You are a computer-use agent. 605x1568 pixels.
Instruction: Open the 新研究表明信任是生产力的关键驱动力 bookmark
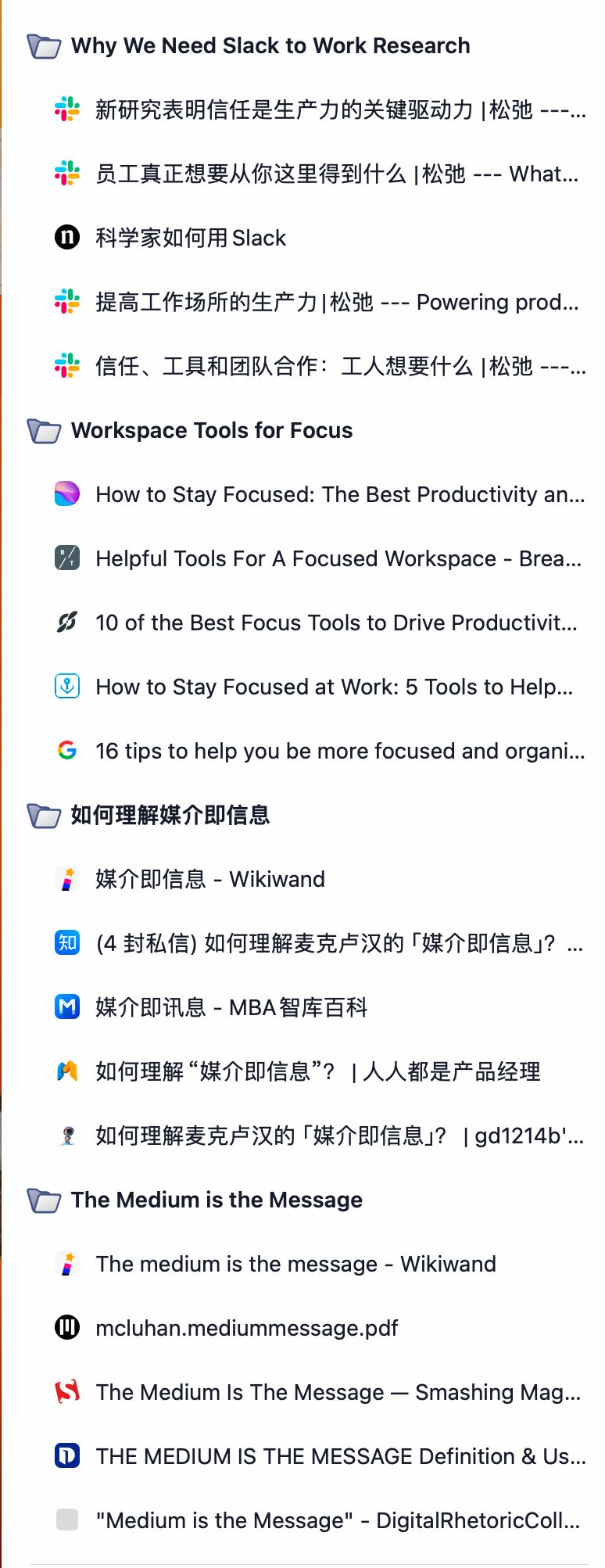pos(339,110)
